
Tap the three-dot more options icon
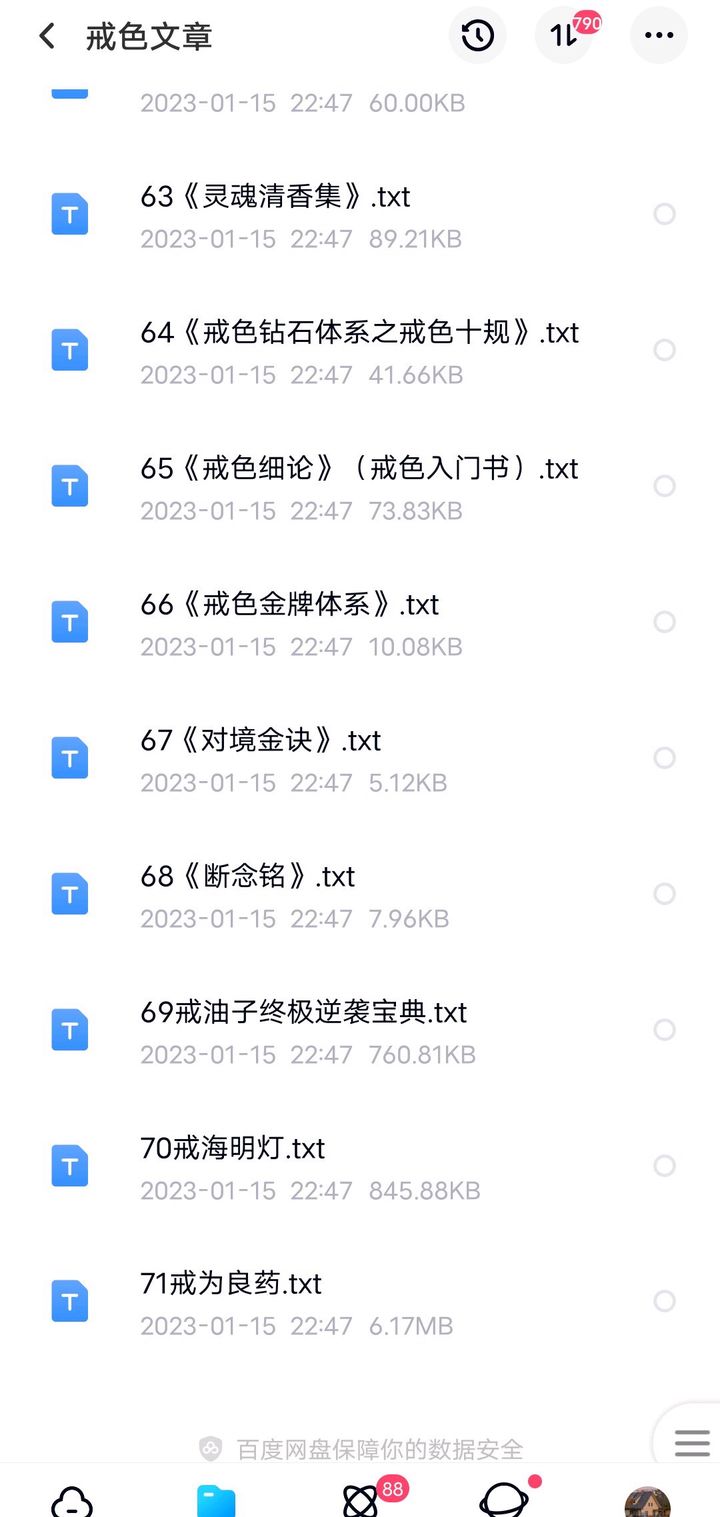click(x=659, y=35)
